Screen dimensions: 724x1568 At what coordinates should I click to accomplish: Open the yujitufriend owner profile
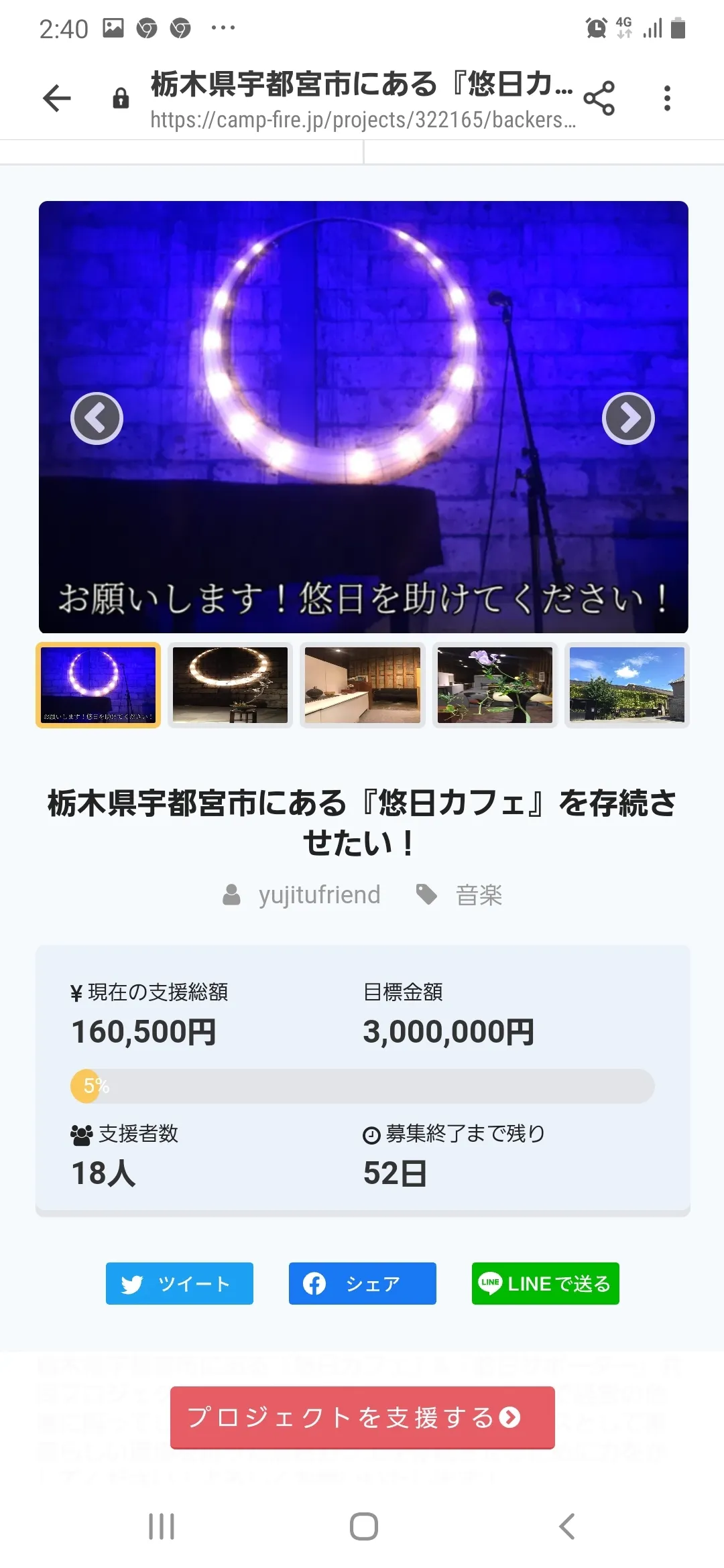319,895
